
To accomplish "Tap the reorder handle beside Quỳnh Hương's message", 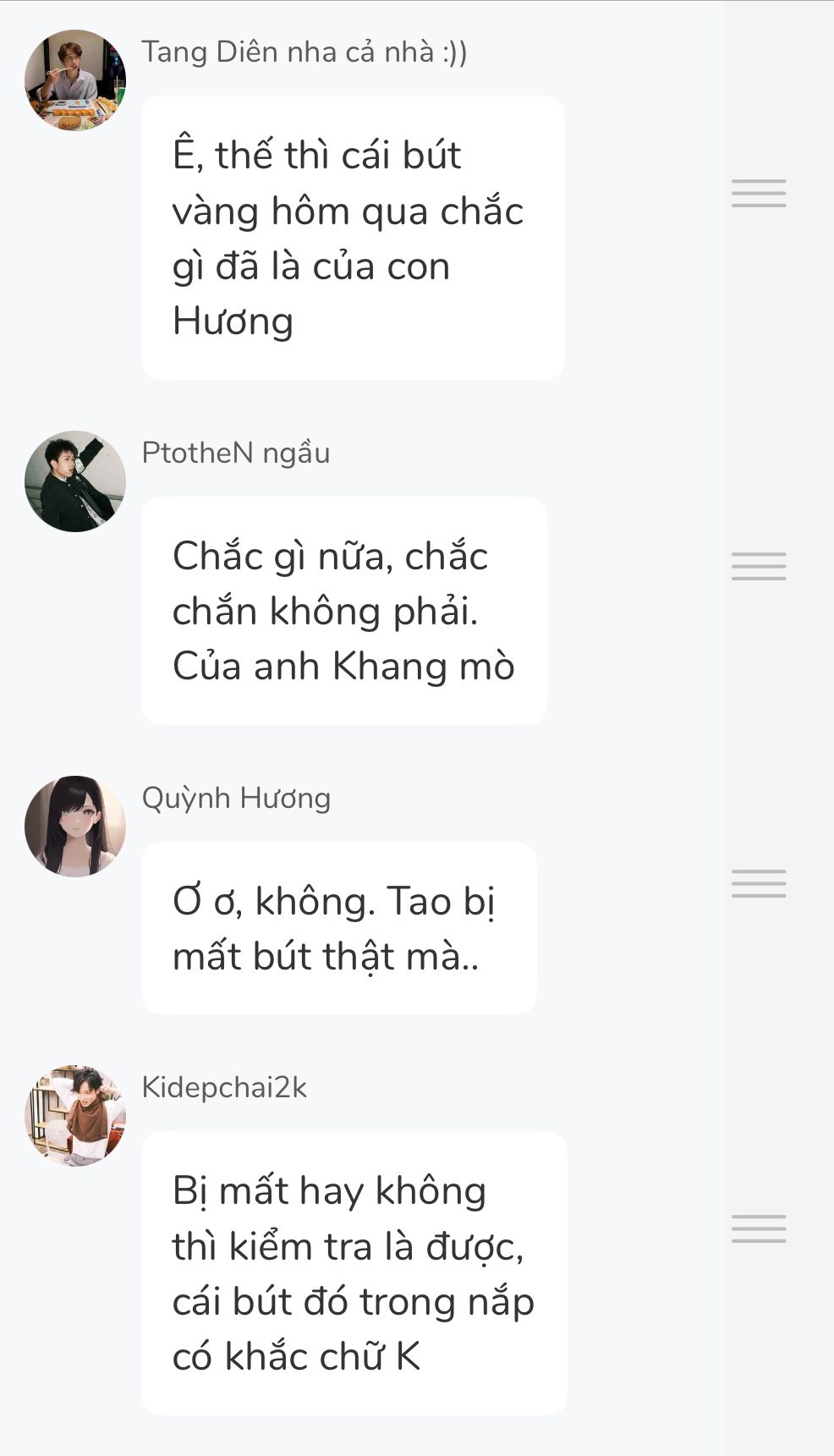I will (759, 883).
